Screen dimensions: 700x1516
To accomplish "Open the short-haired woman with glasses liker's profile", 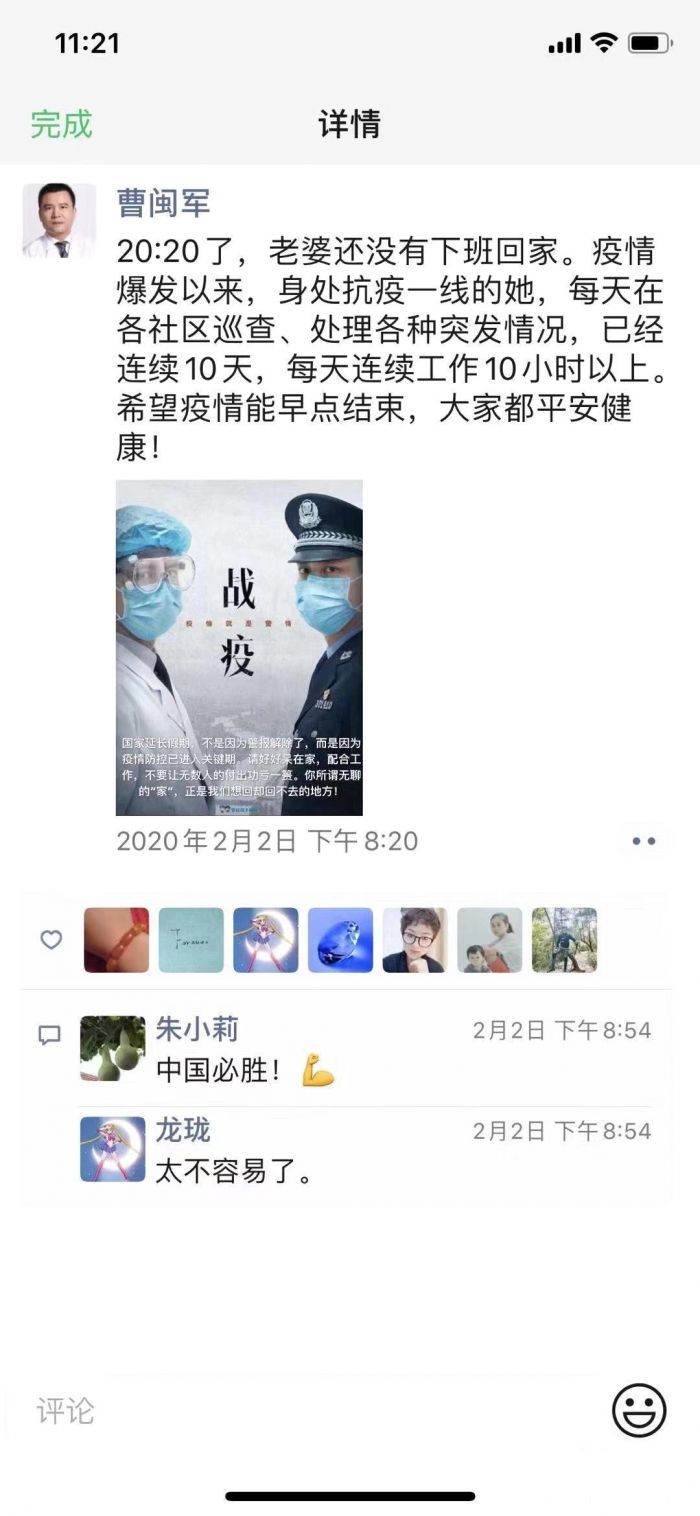I will (x=415, y=940).
